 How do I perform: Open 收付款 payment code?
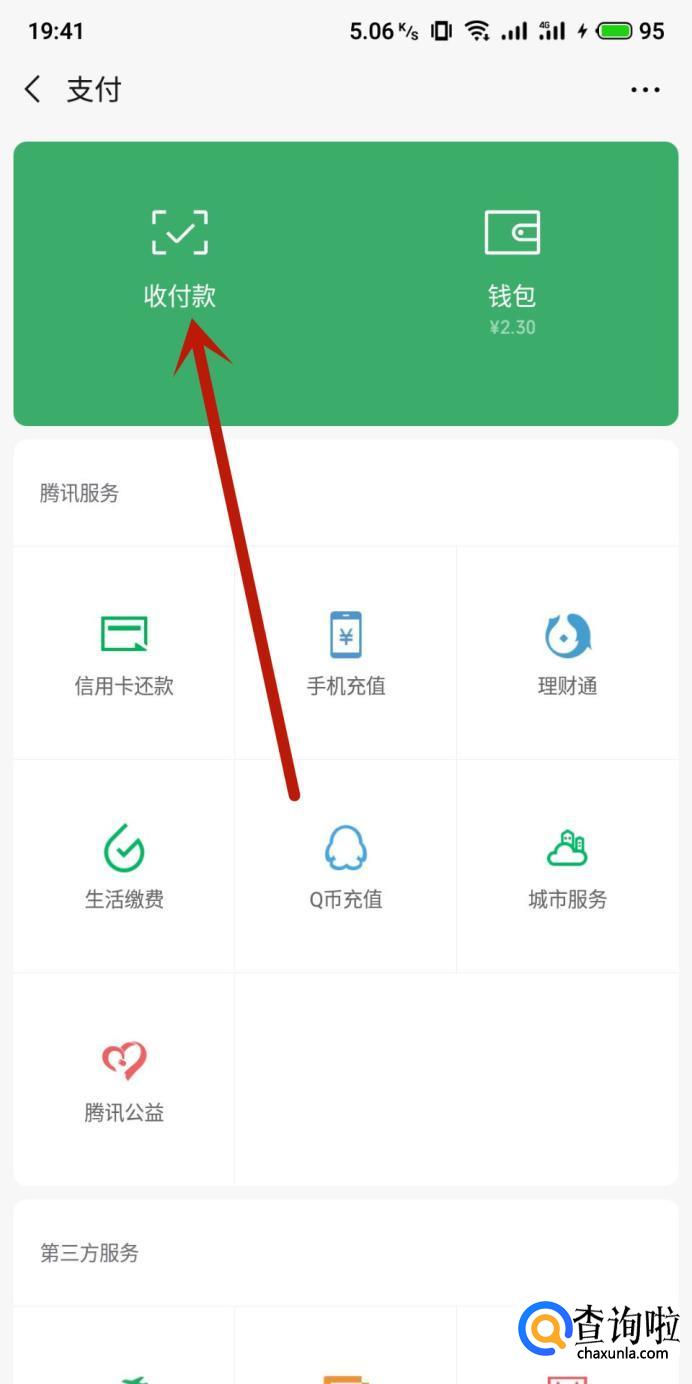tap(180, 257)
